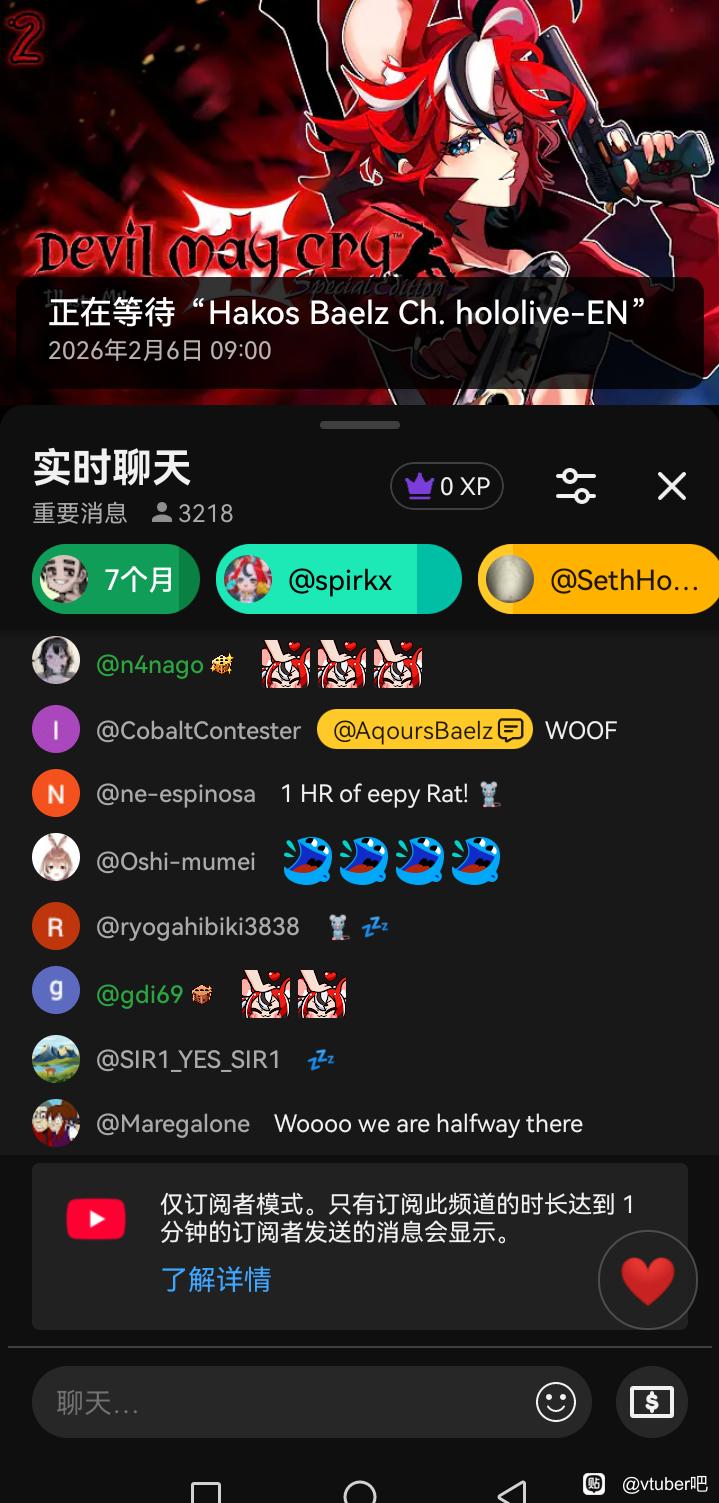Tap the 0 XP crown badge

click(447, 486)
